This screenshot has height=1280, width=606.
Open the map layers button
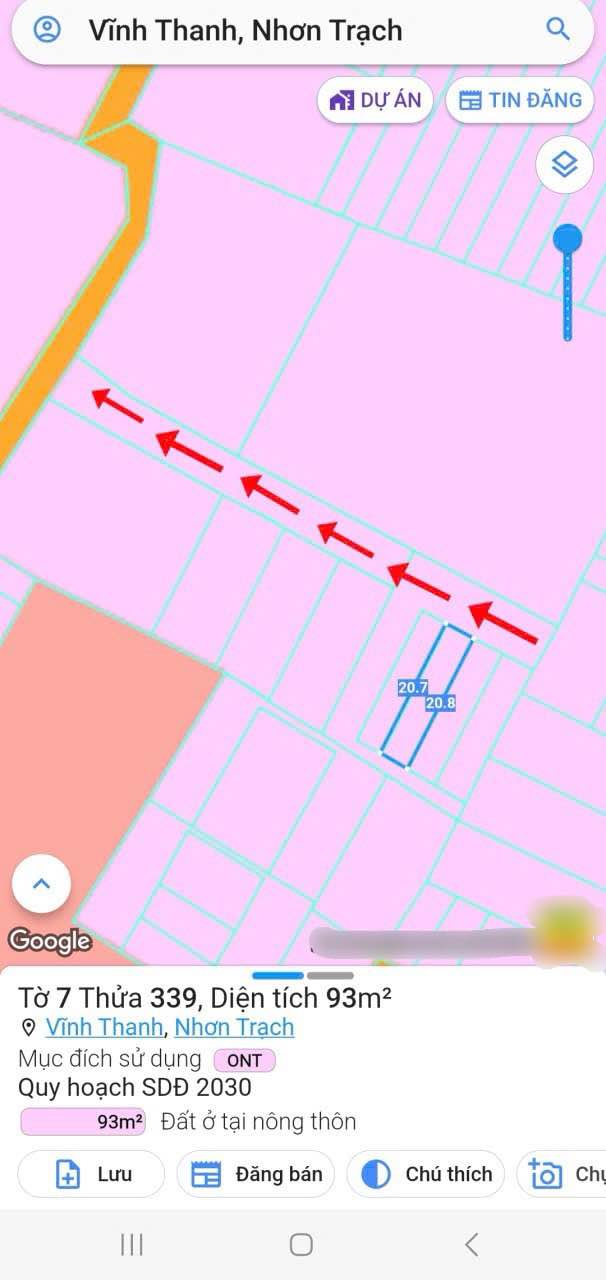(565, 165)
